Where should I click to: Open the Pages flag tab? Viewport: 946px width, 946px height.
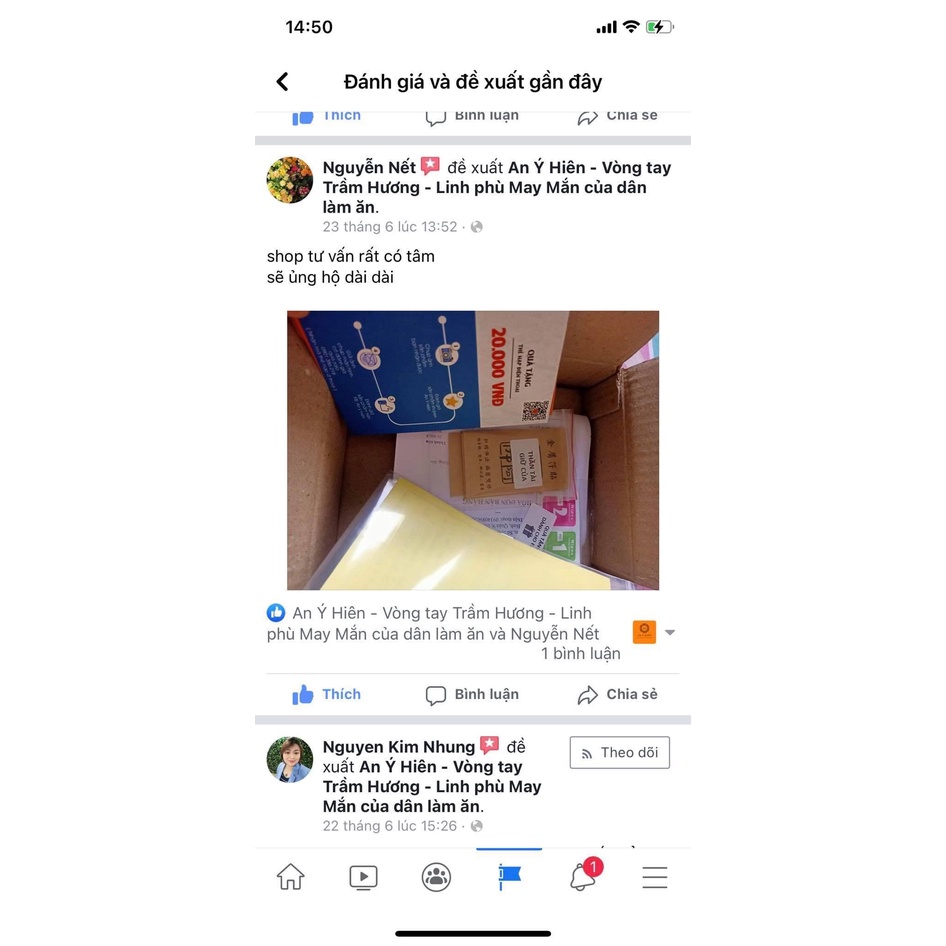pos(509,877)
